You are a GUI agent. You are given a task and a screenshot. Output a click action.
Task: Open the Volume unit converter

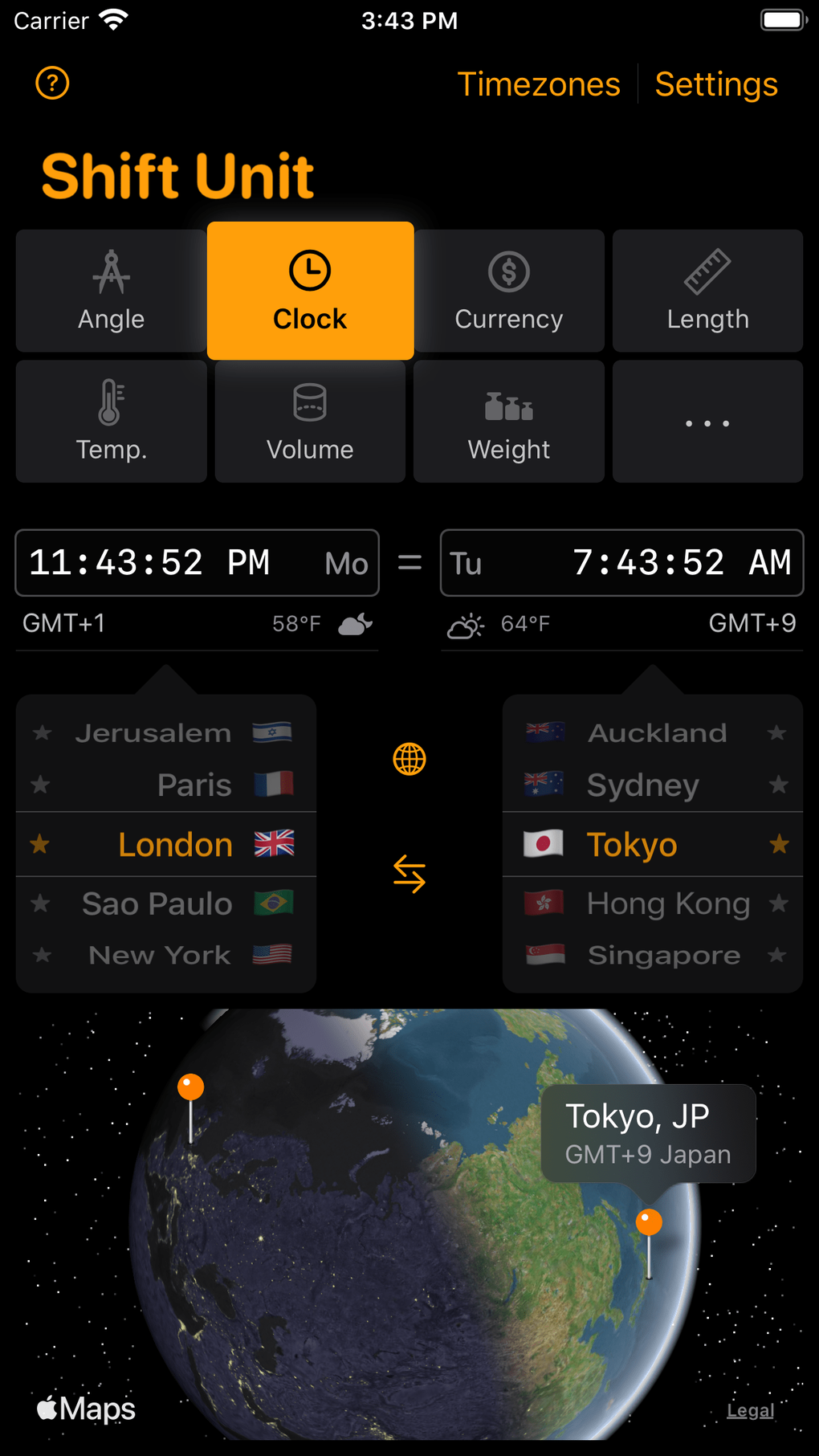tap(309, 421)
